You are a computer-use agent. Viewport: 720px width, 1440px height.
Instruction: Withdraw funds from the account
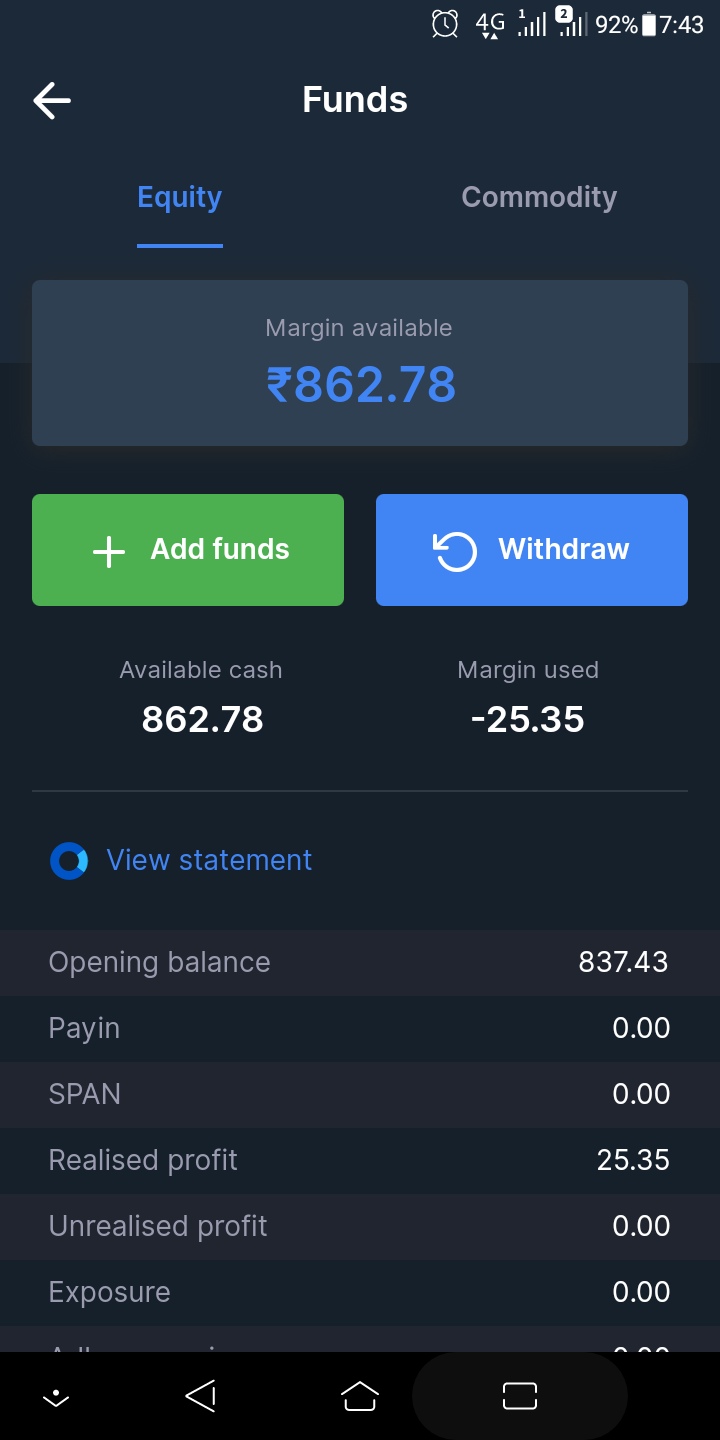[x=532, y=550]
